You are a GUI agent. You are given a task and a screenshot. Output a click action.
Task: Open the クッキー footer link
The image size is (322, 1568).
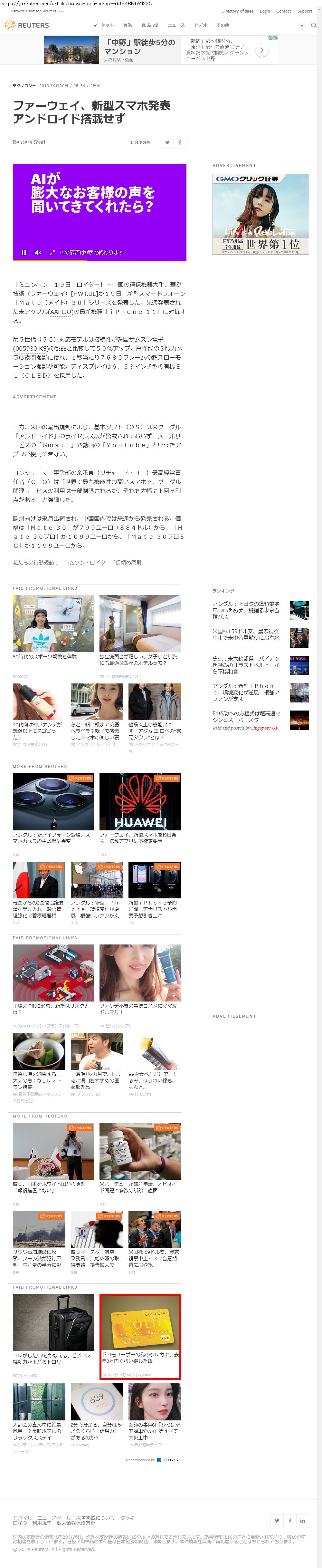click(x=130, y=1517)
